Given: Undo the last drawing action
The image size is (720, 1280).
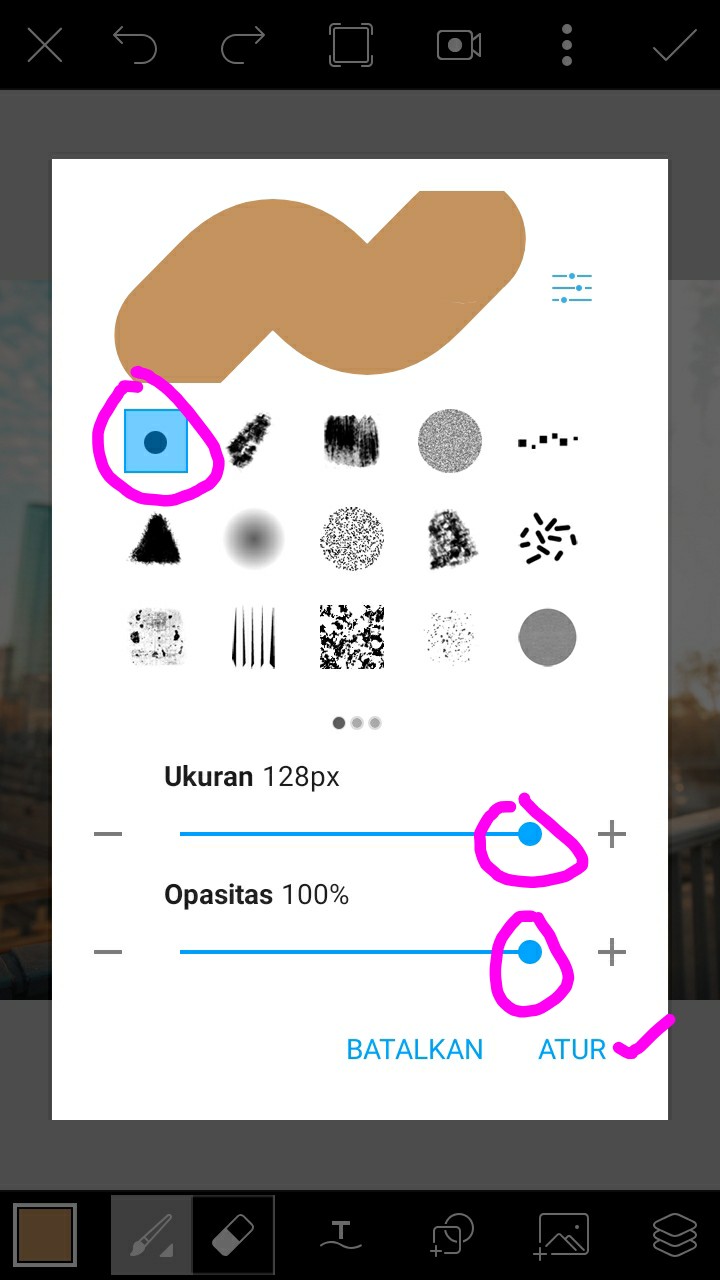Looking at the screenshot, I should 134,45.
